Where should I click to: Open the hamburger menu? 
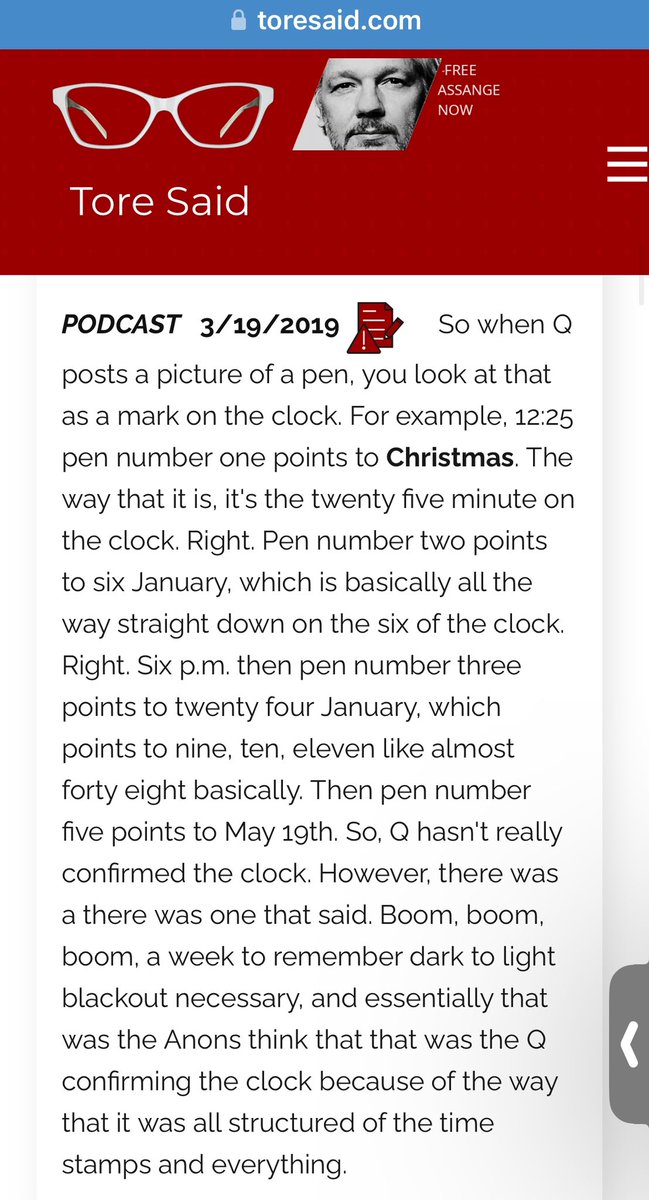627,163
